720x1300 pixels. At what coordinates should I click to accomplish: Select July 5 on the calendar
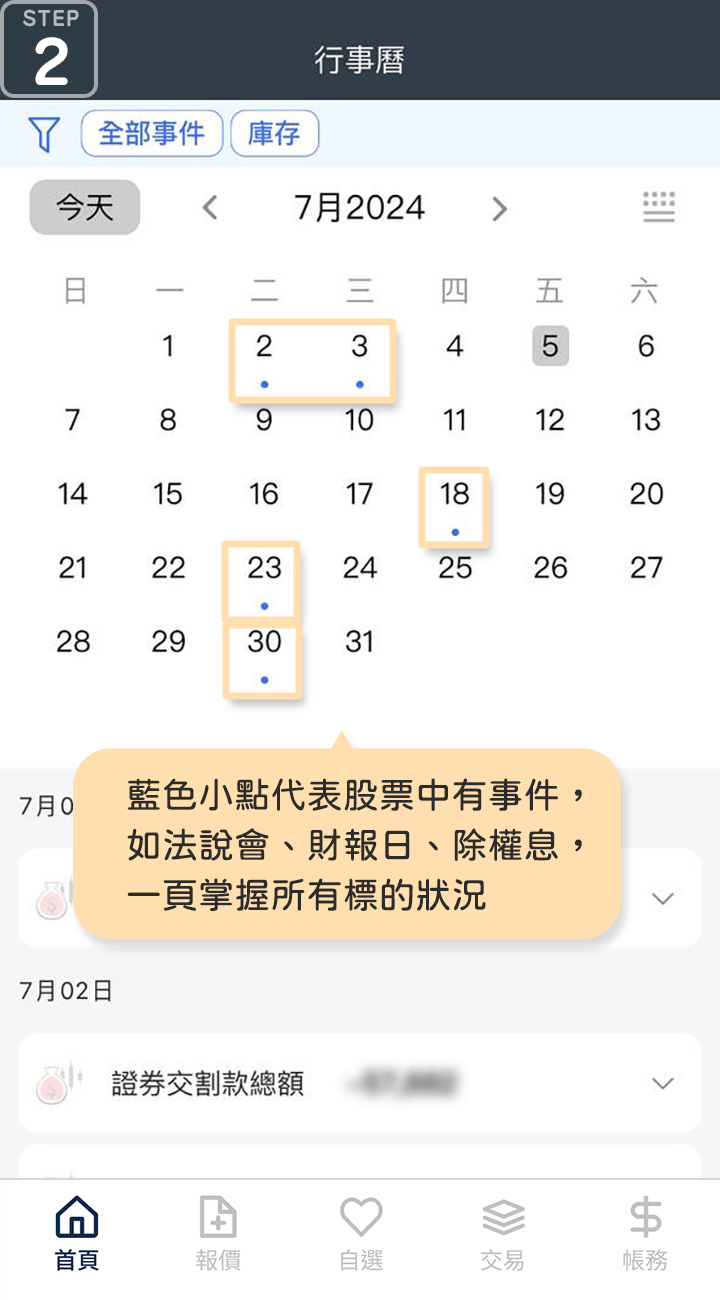tap(550, 347)
